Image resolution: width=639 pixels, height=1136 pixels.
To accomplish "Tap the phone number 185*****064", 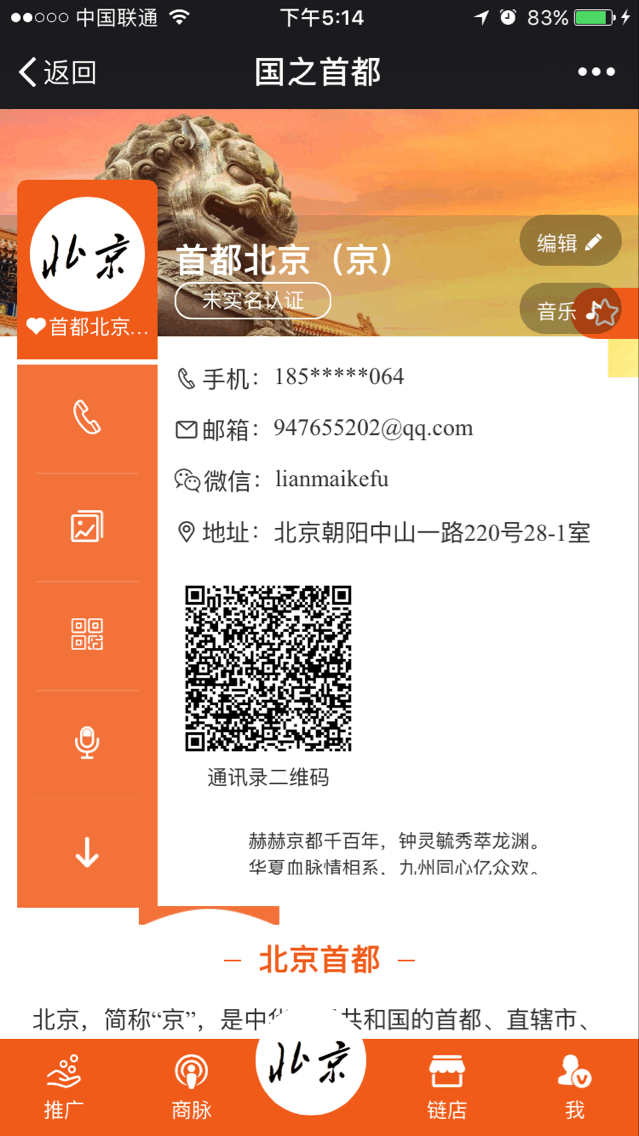I will pyautogui.click(x=338, y=377).
